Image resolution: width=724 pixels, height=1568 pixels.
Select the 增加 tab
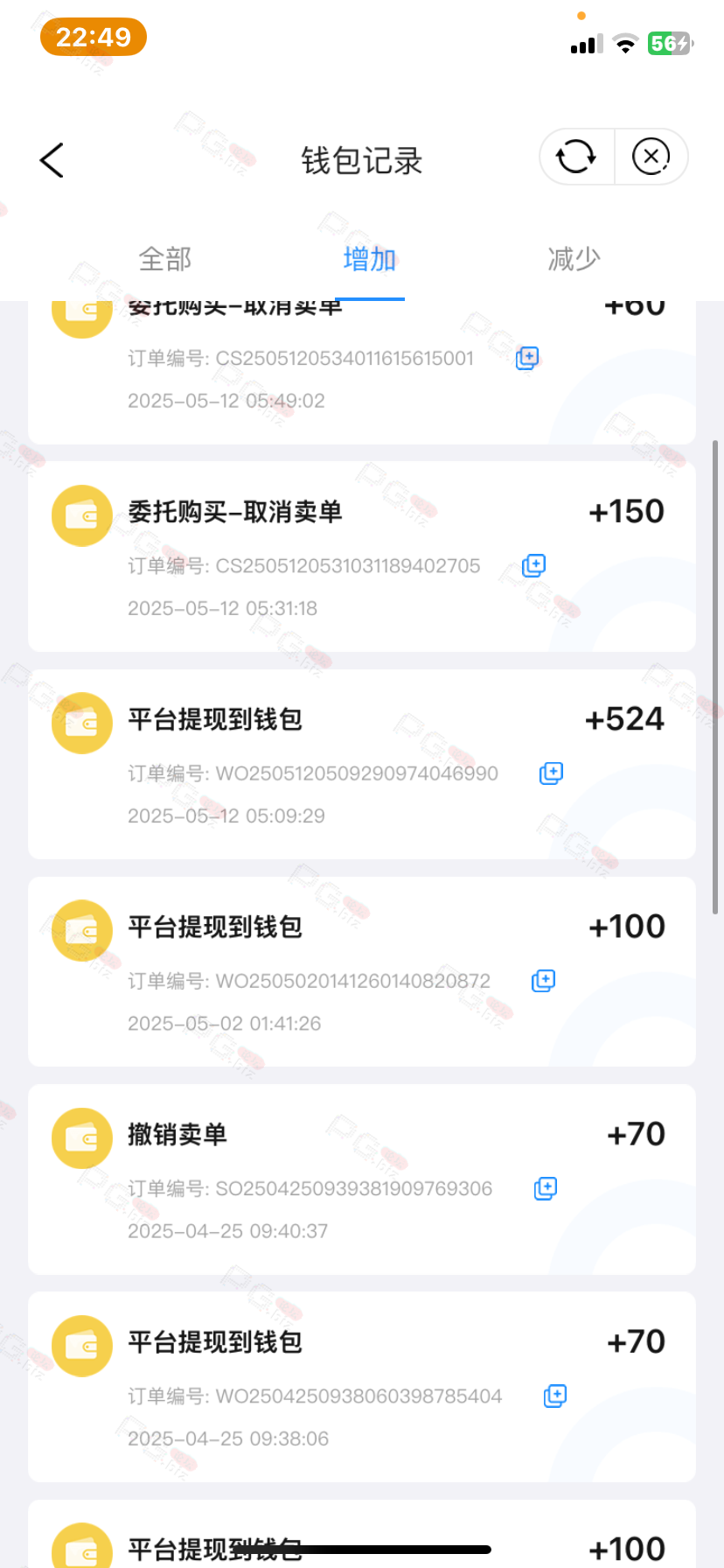click(369, 259)
